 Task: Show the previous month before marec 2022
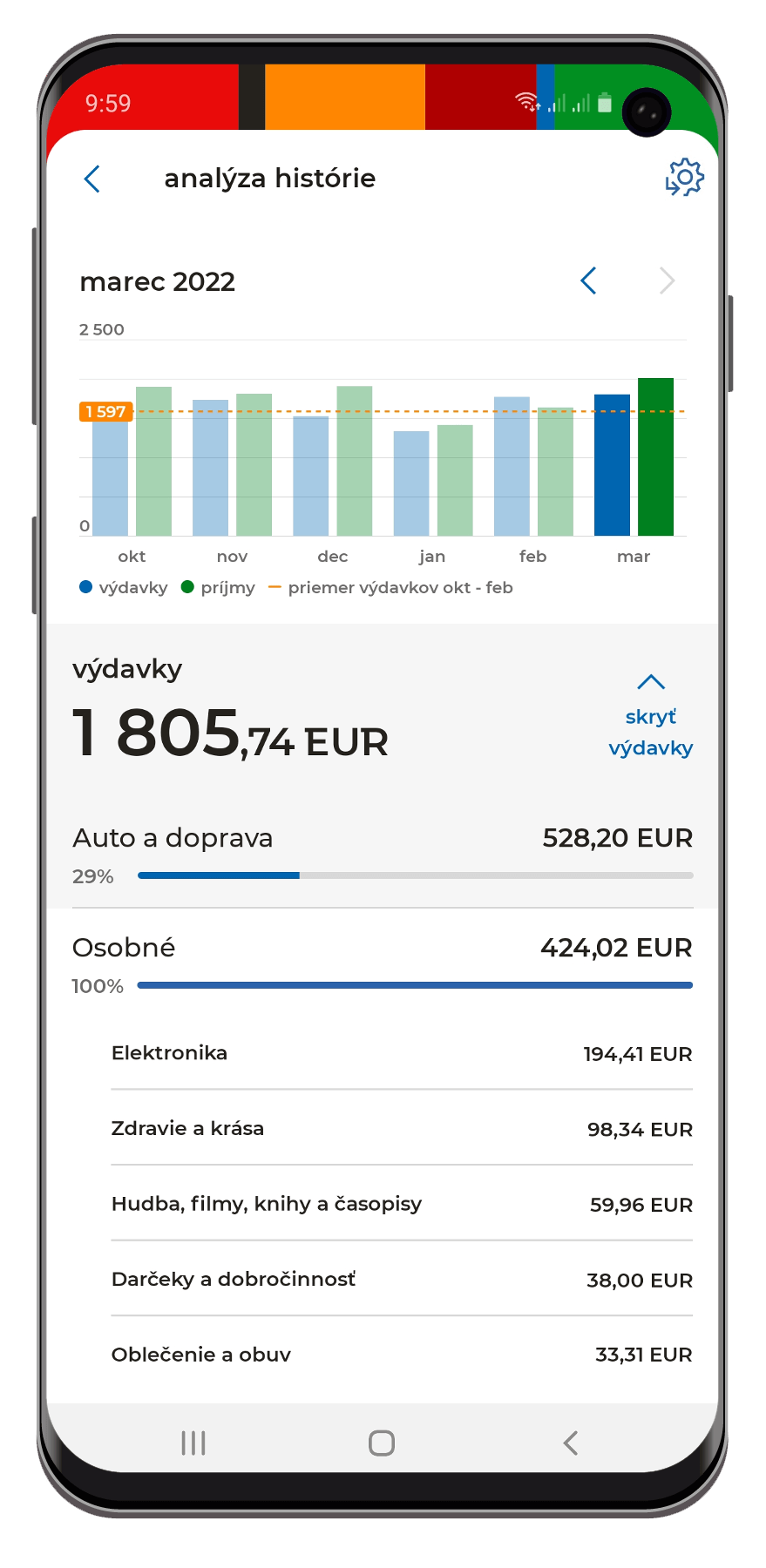[589, 280]
